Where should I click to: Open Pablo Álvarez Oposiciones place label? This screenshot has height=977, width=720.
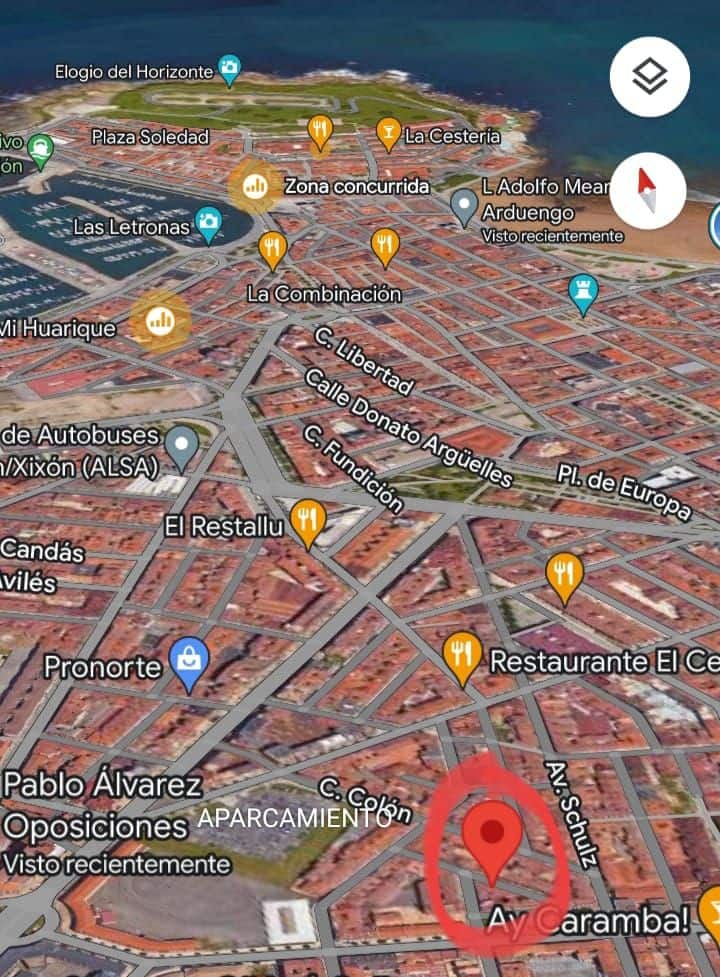(x=102, y=806)
